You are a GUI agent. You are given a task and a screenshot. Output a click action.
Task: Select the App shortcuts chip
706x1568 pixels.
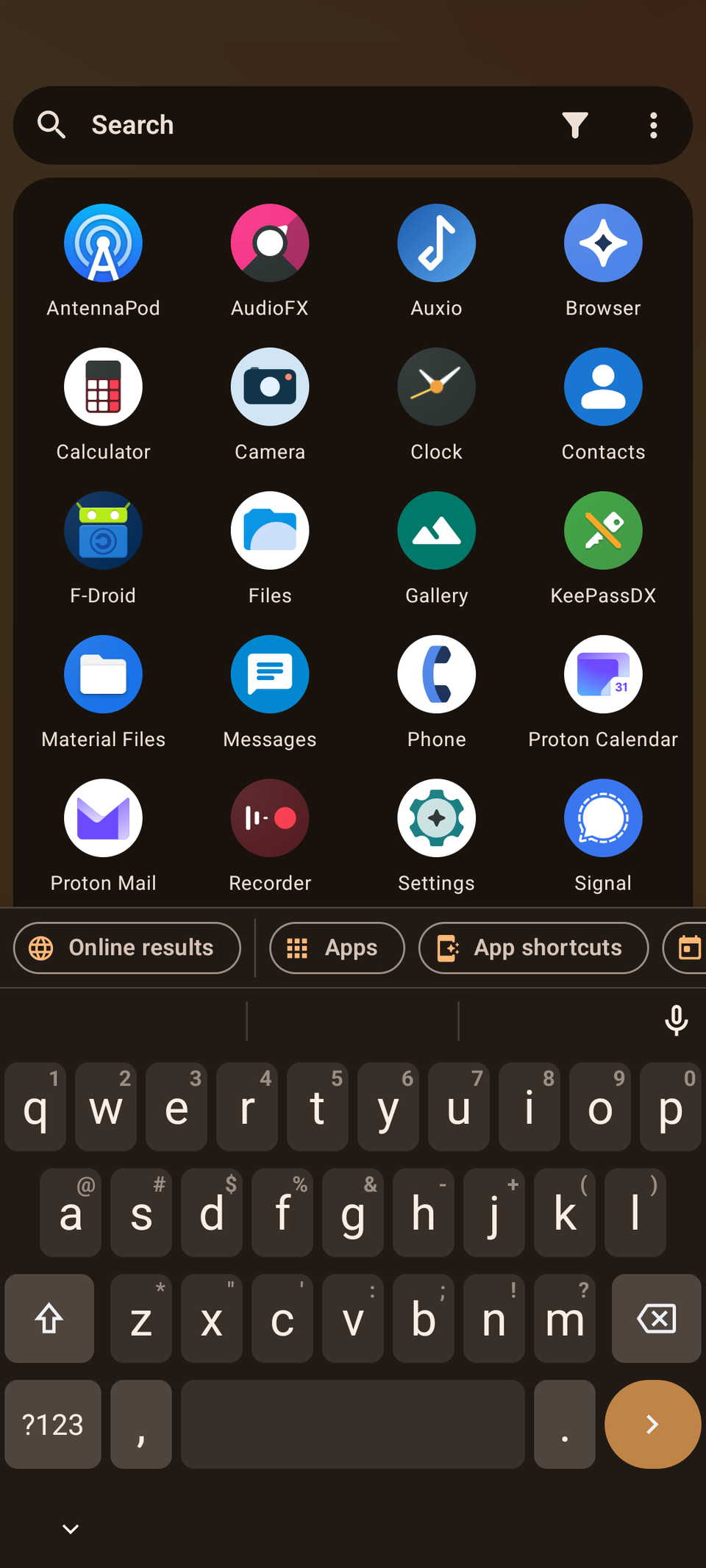[x=533, y=948]
